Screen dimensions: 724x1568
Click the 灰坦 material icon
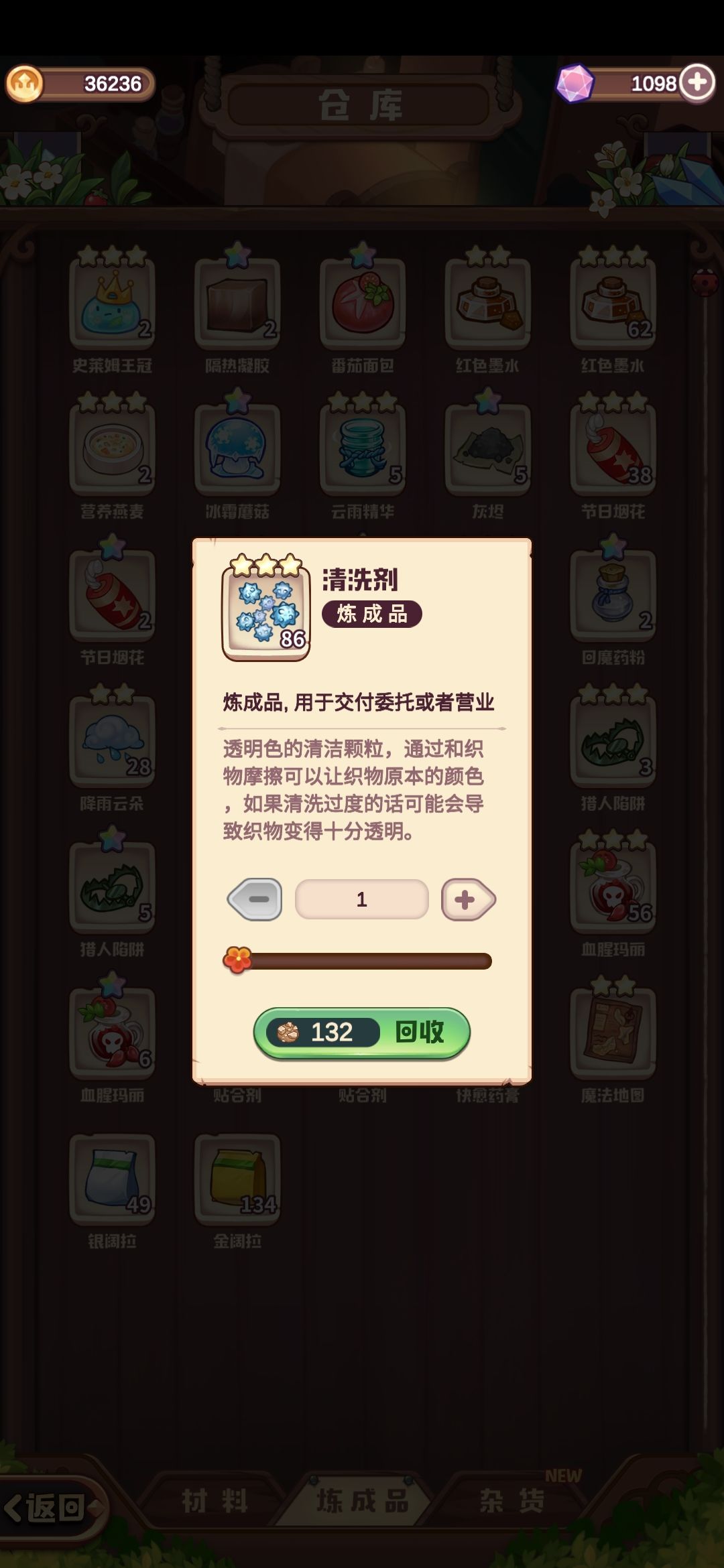(489, 449)
